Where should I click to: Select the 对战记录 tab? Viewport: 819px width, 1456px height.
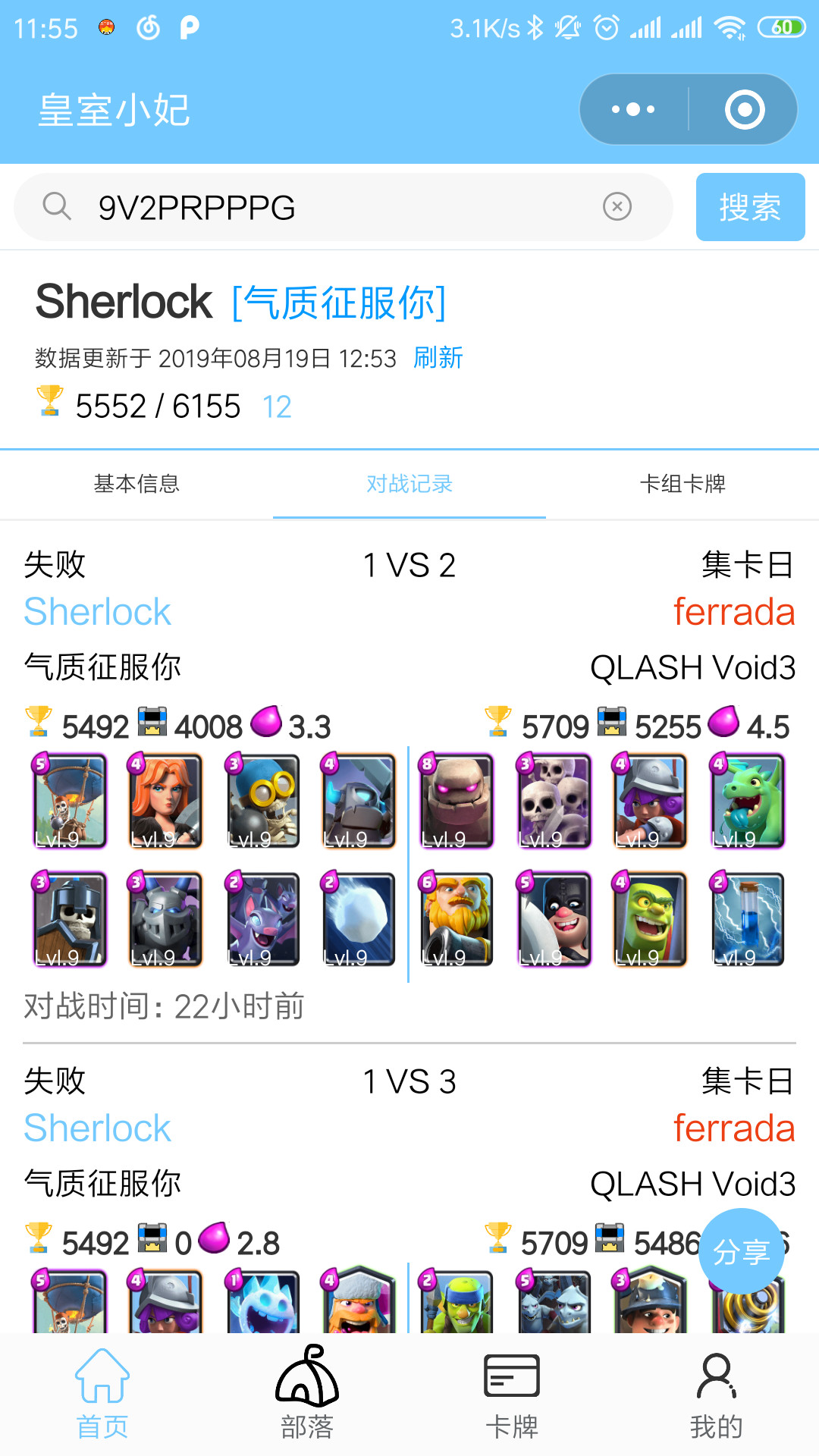coord(409,484)
